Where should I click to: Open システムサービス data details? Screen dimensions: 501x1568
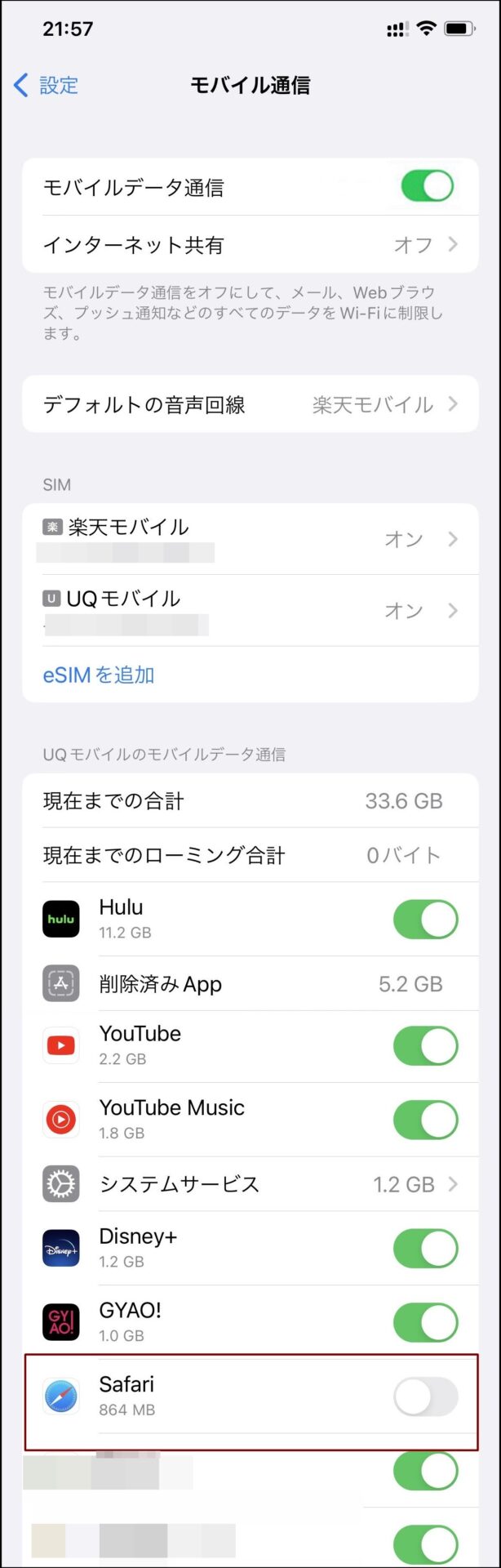[250, 1184]
